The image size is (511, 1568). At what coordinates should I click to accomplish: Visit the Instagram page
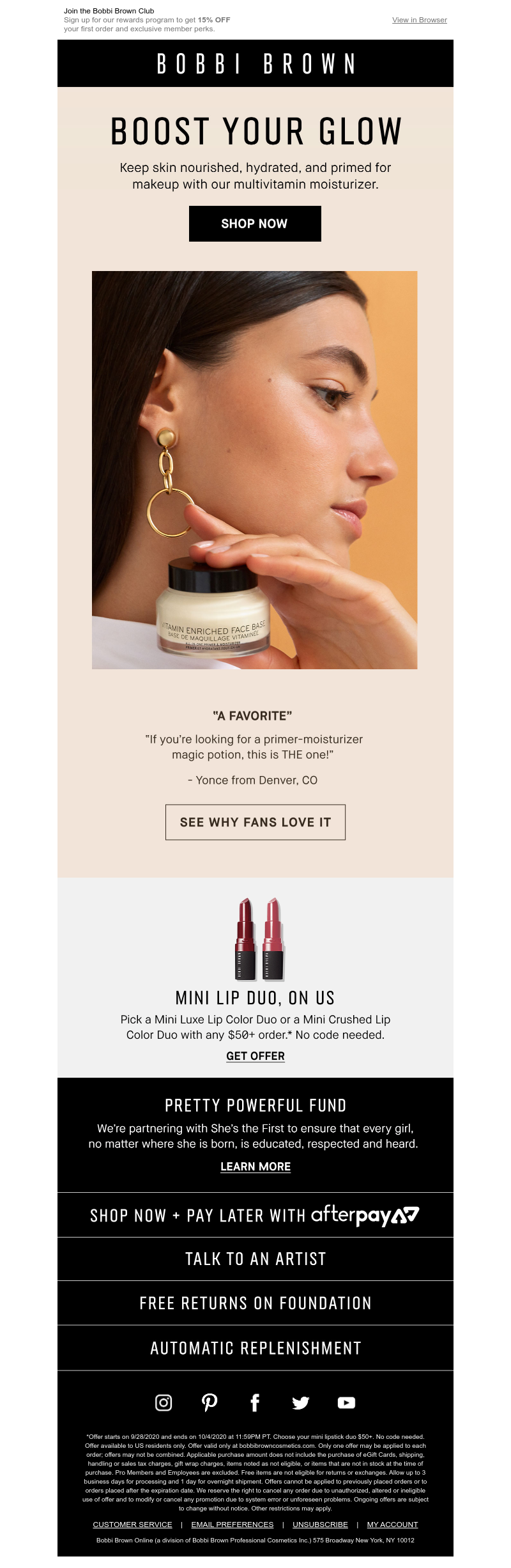[164, 1402]
